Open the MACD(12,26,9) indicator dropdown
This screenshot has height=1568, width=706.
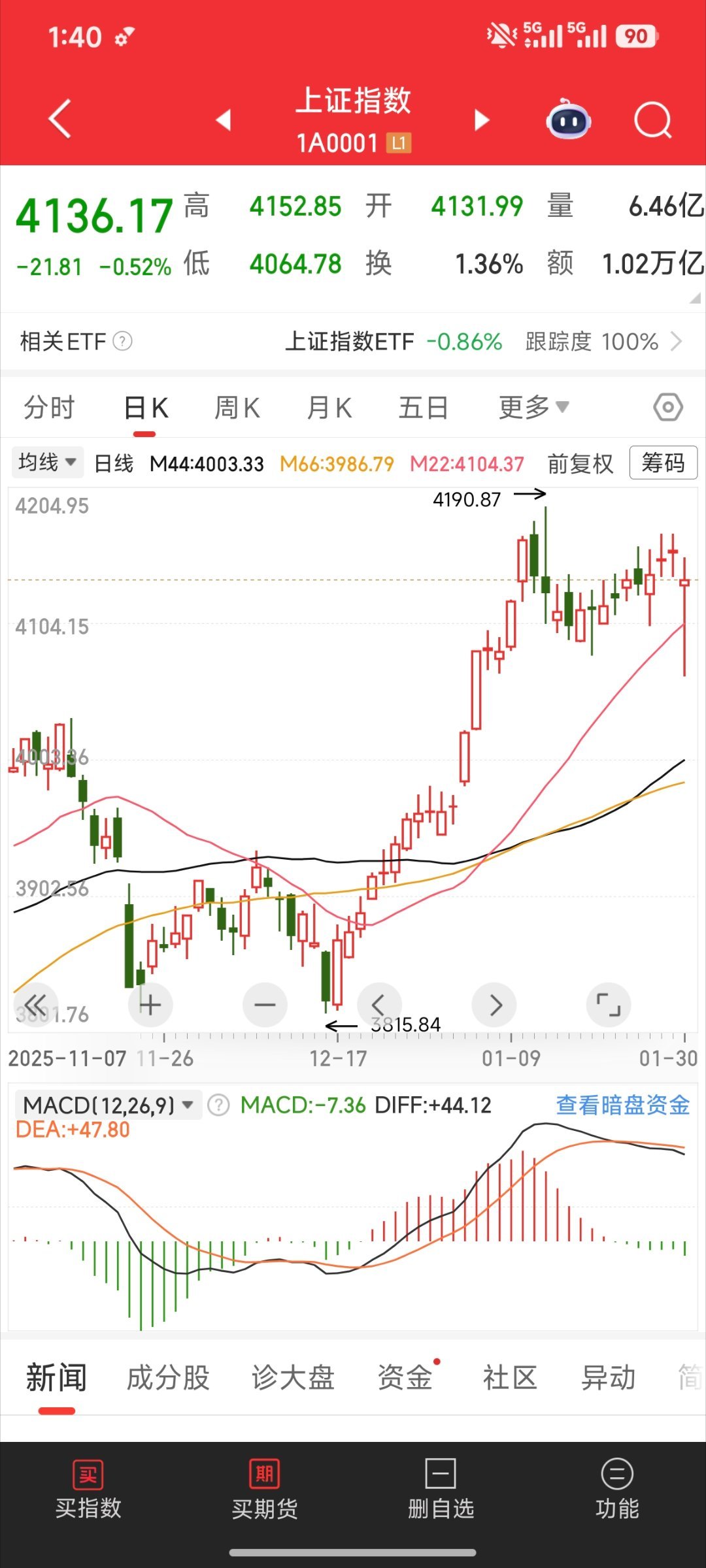(105, 1104)
